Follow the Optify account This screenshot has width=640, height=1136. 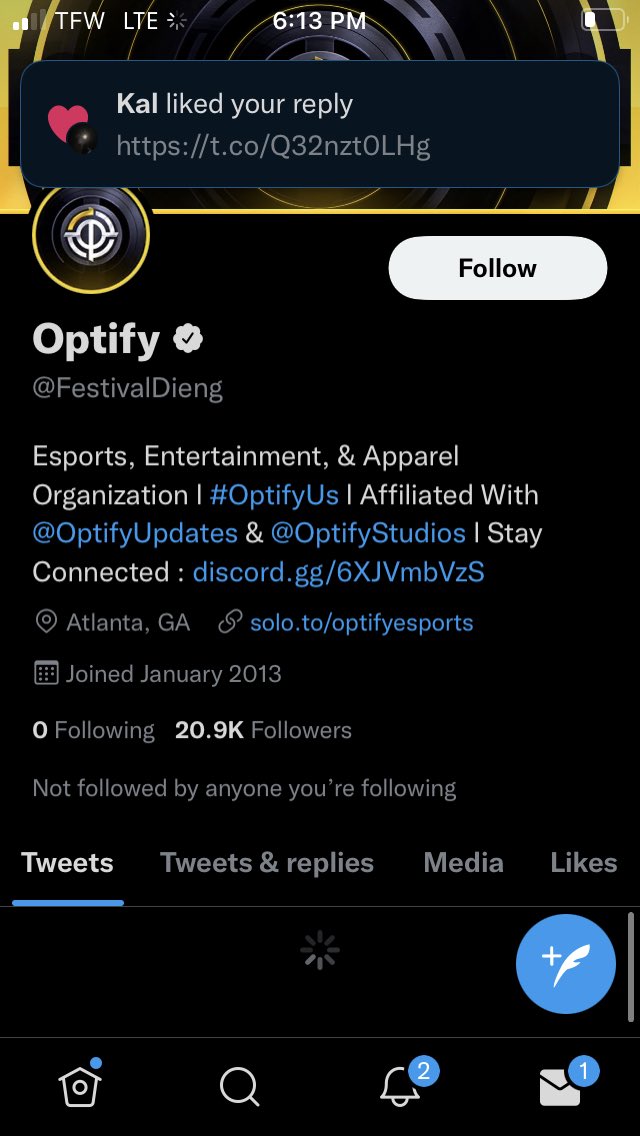[497, 268]
